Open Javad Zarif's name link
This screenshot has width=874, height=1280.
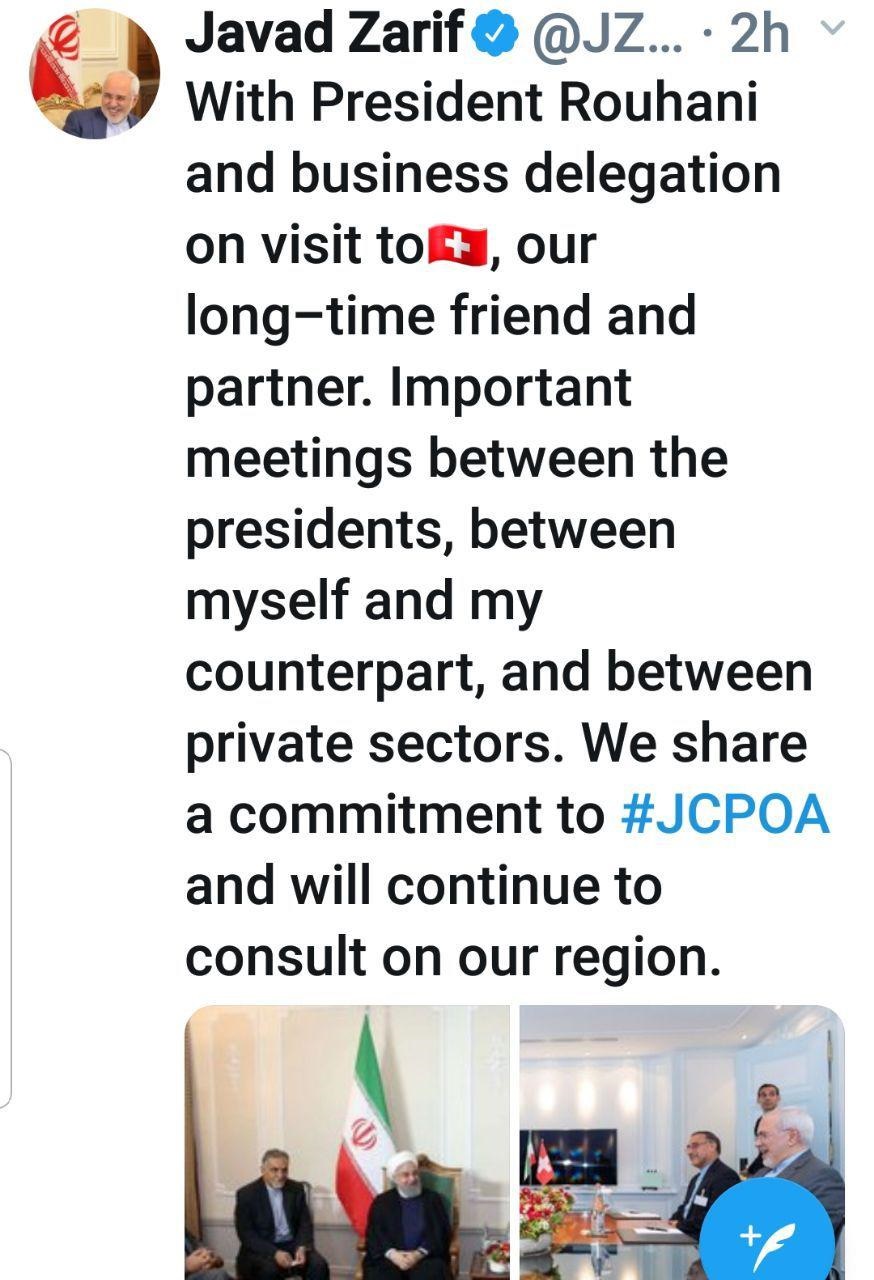pos(326,33)
